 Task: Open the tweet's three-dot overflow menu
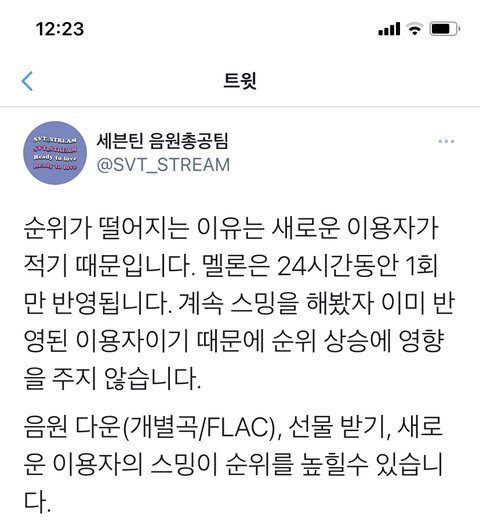(446, 141)
